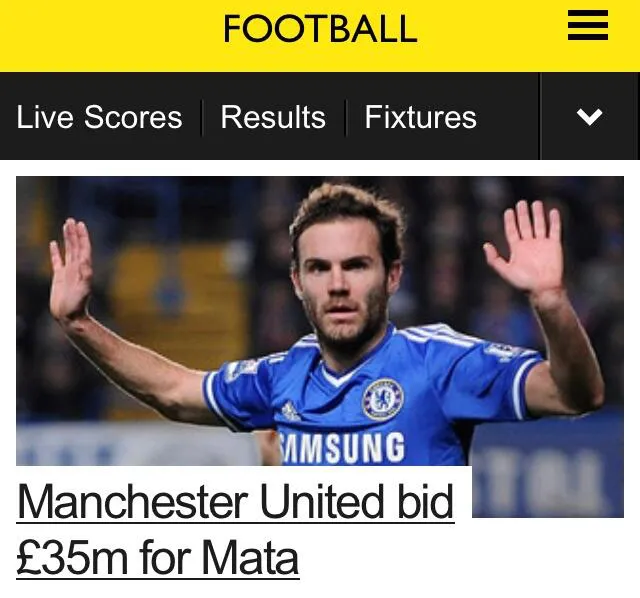Open the Fixtures section

point(420,117)
